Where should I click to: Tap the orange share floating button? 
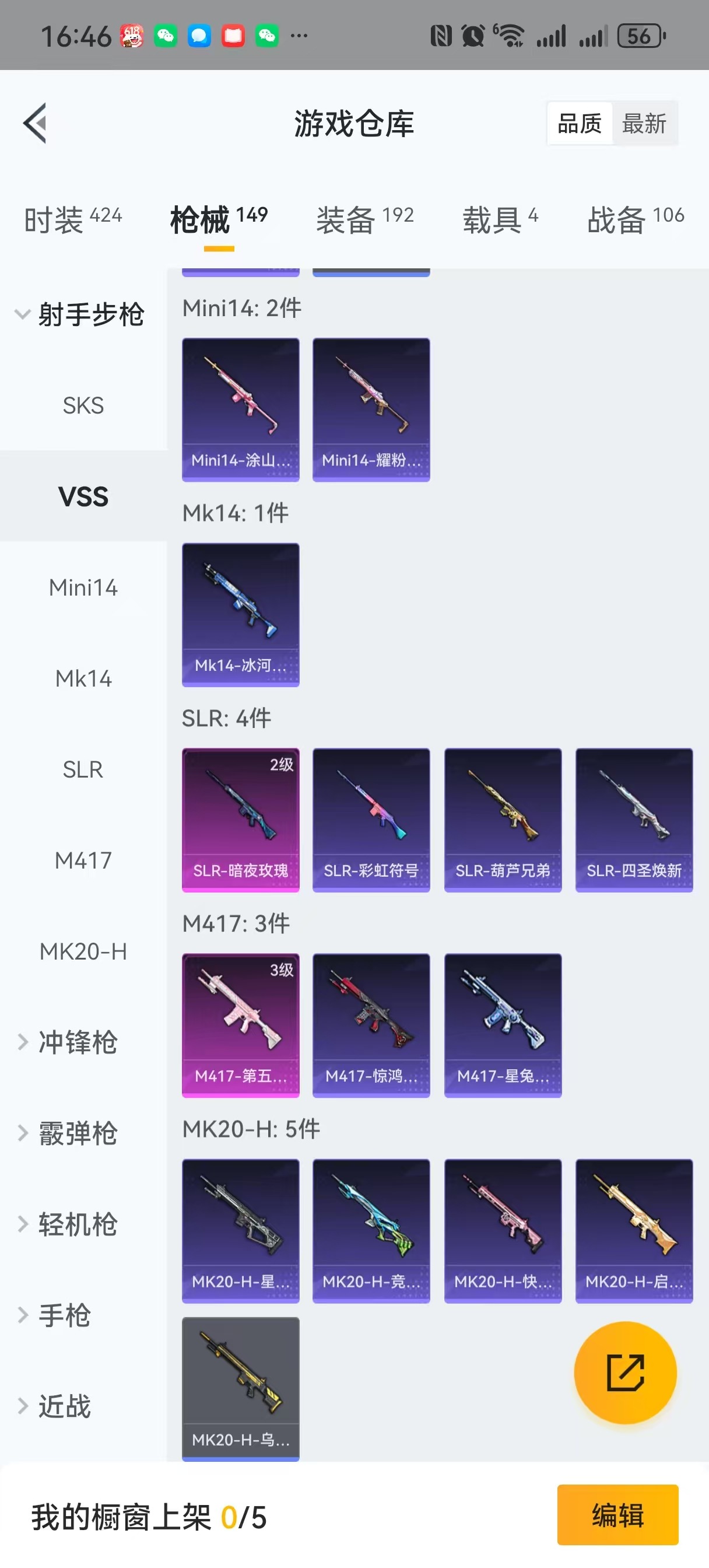(x=625, y=1373)
